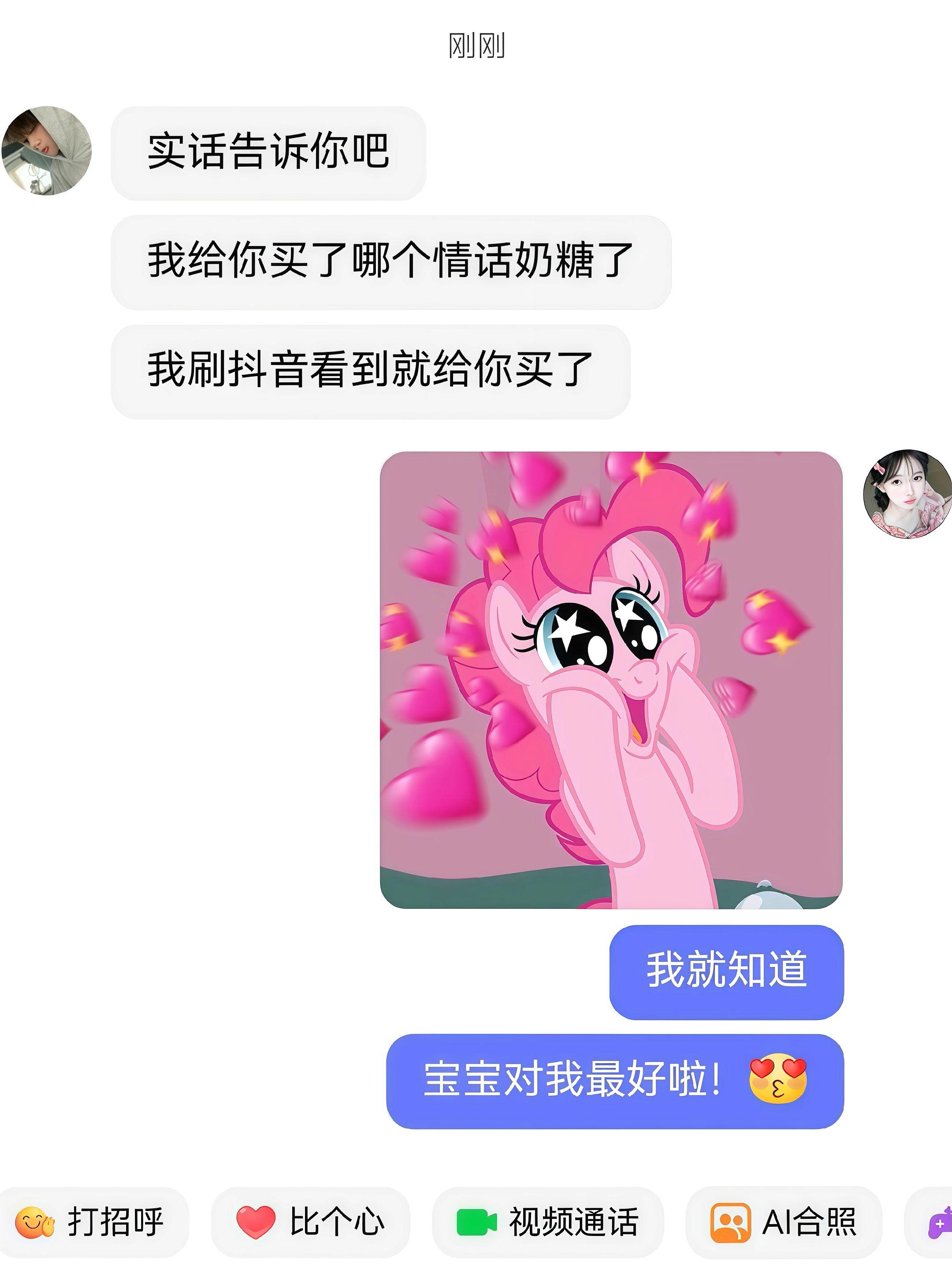This screenshot has width=952, height=1270.
Task: Start a 视频通话 video call
Action: pos(548,1222)
